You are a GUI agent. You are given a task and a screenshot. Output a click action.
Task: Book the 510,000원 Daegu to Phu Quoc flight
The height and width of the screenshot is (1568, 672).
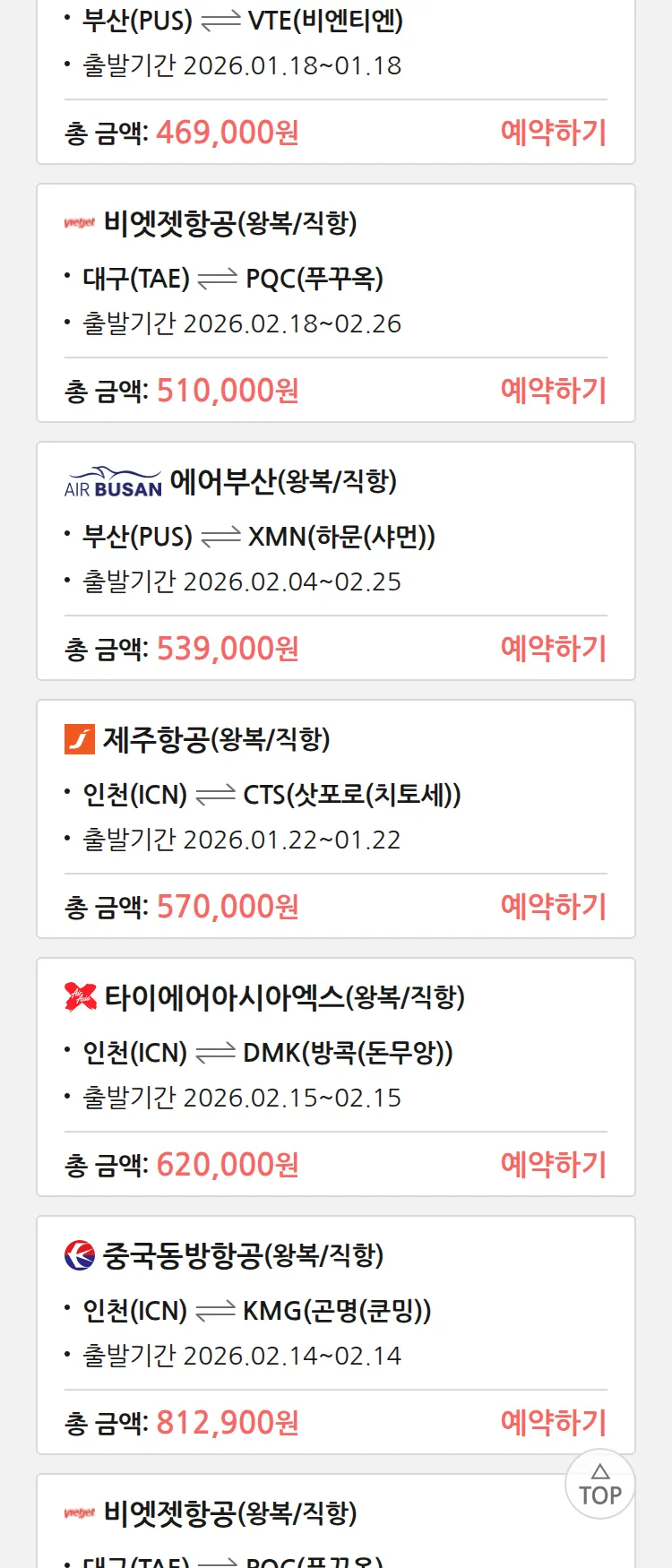[x=553, y=391]
